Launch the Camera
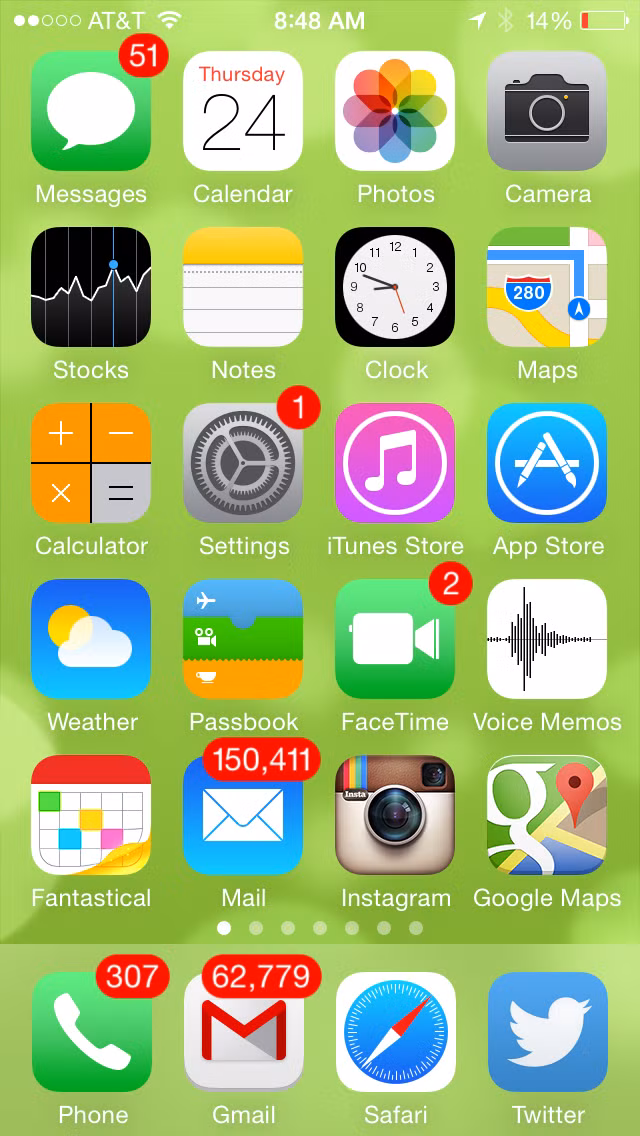 coord(547,111)
